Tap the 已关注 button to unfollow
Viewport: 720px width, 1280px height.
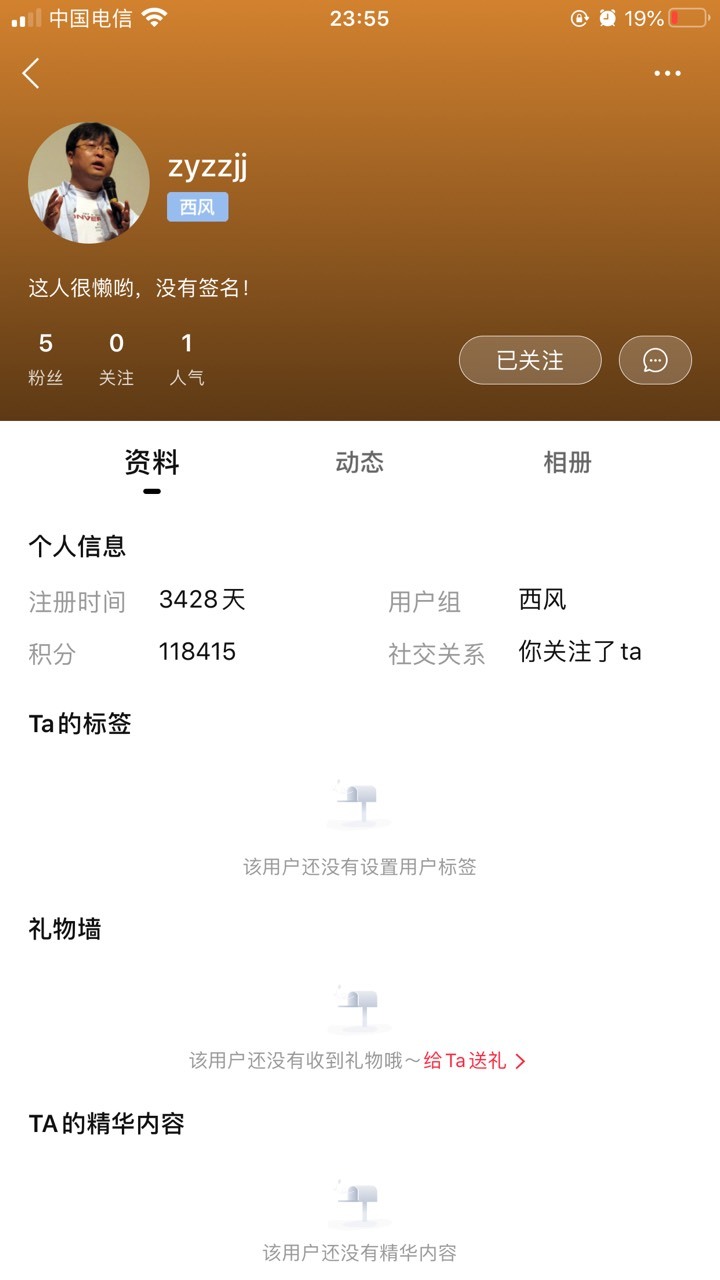pyautogui.click(x=530, y=360)
